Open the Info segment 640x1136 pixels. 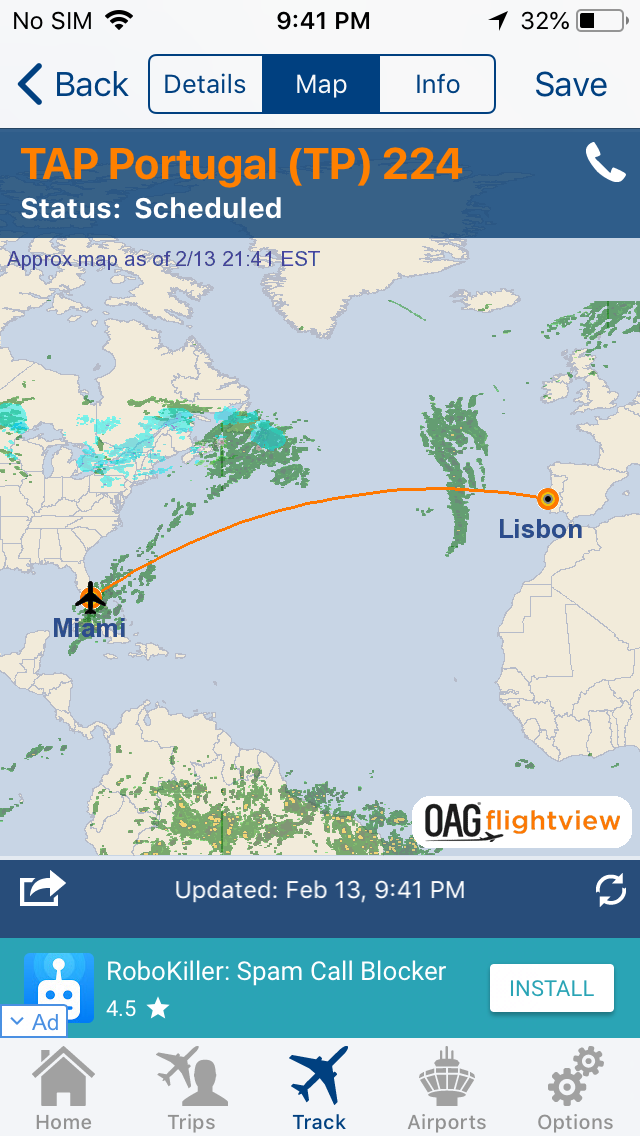coord(437,84)
